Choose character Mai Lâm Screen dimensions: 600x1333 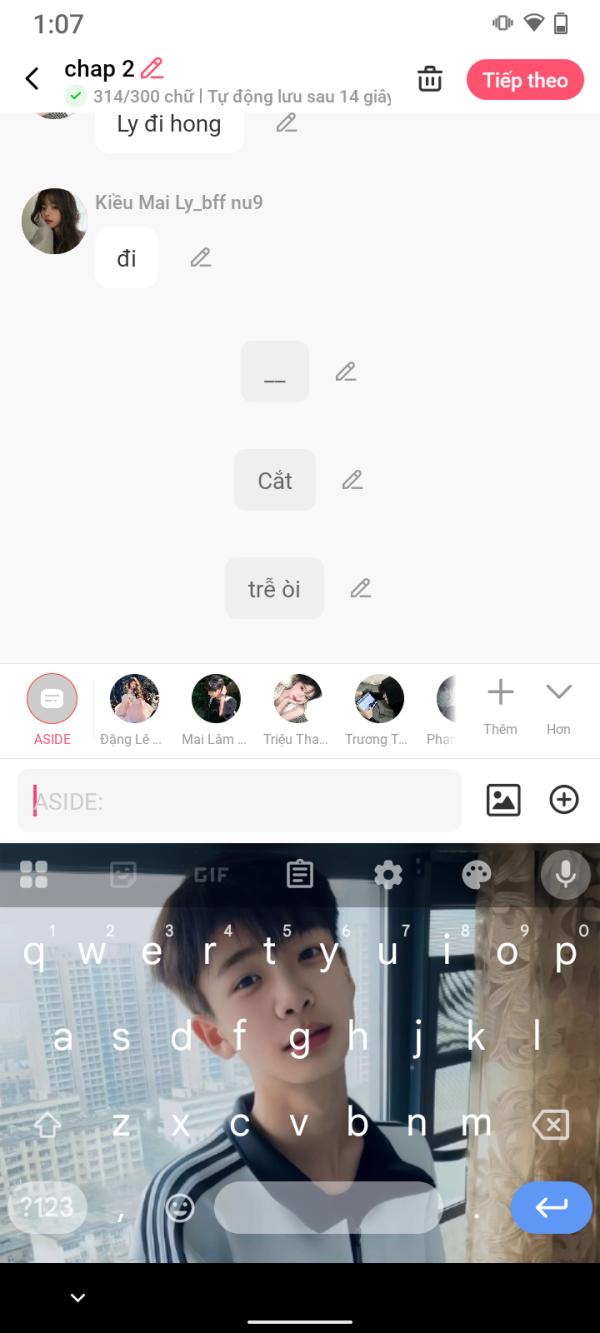[x=215, y=710]
